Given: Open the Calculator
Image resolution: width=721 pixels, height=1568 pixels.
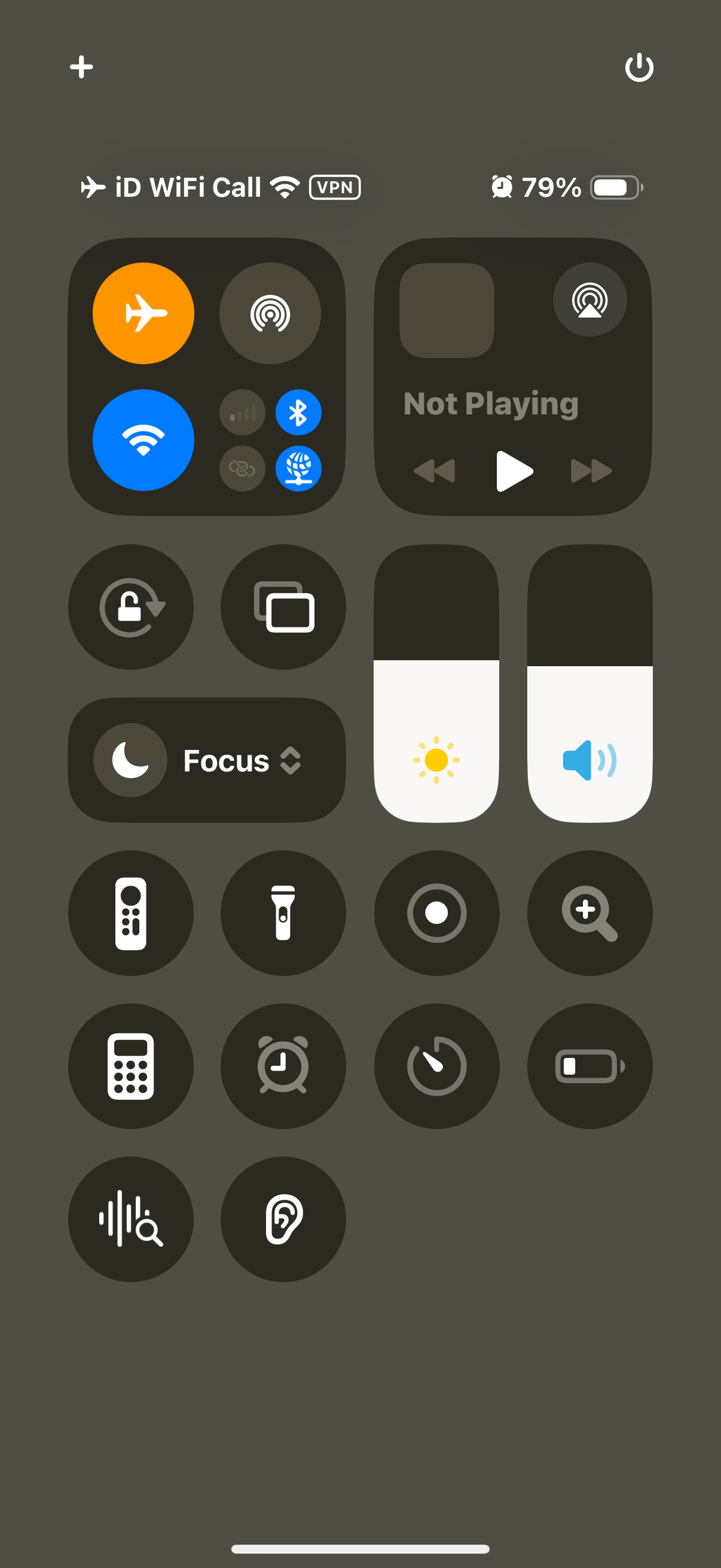Looking at the screenshot, I should click(131, 1066).
